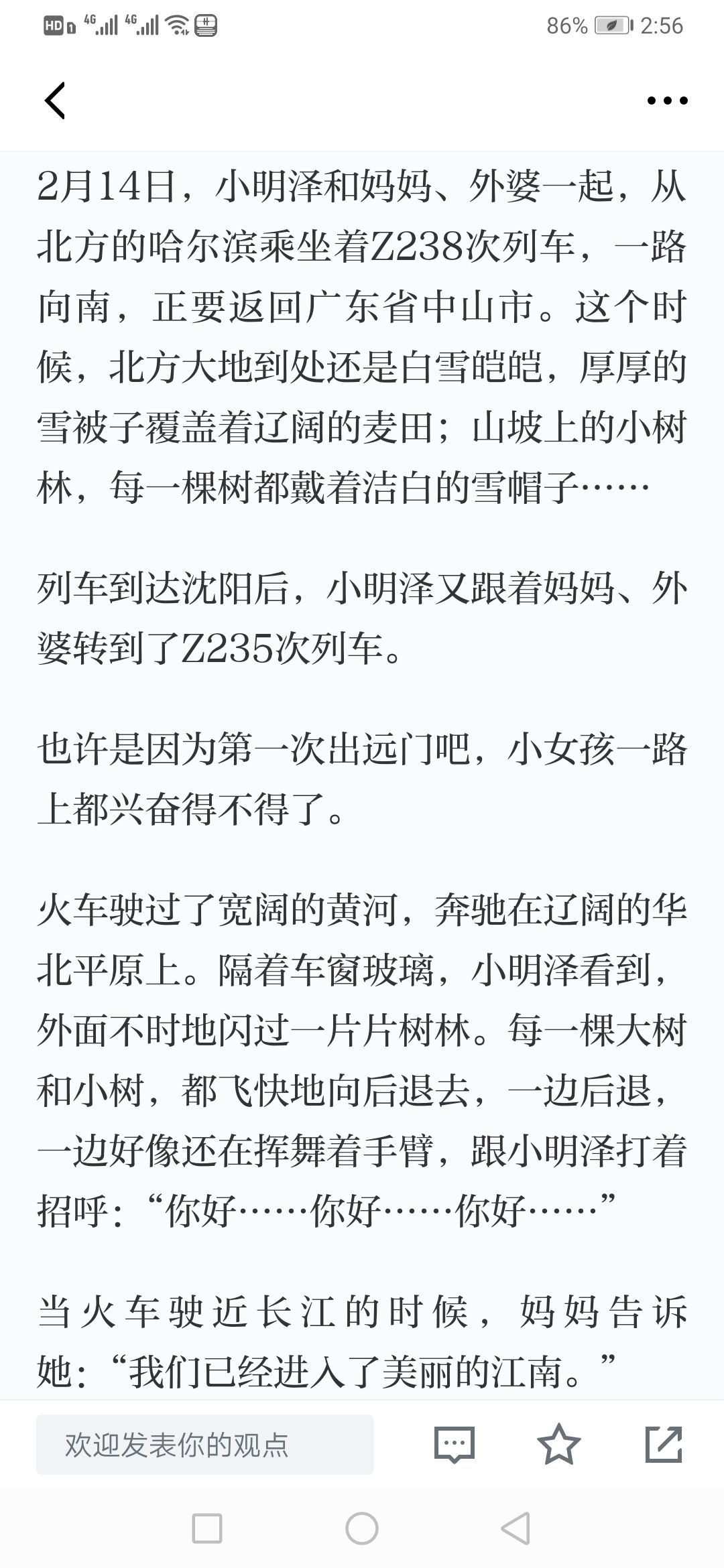Viewport: 724px width, 1568px height.
Task: Tap the comment field 欢迎发表你的观点
Action: (205, 1445)
